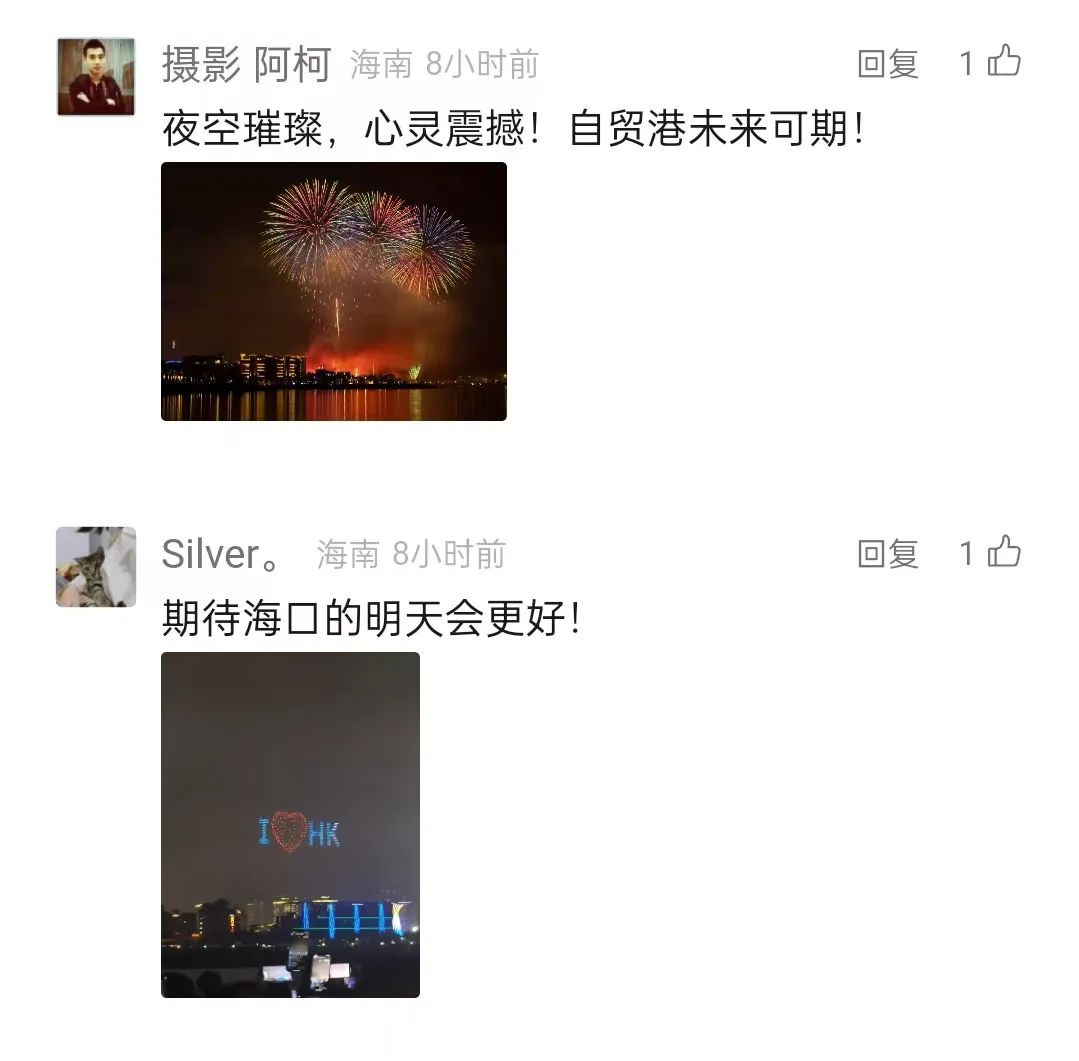View the fireworks photo in 阿柯's comment
The width and height of the screenshot is (1079, 1061).
[334, 292]
